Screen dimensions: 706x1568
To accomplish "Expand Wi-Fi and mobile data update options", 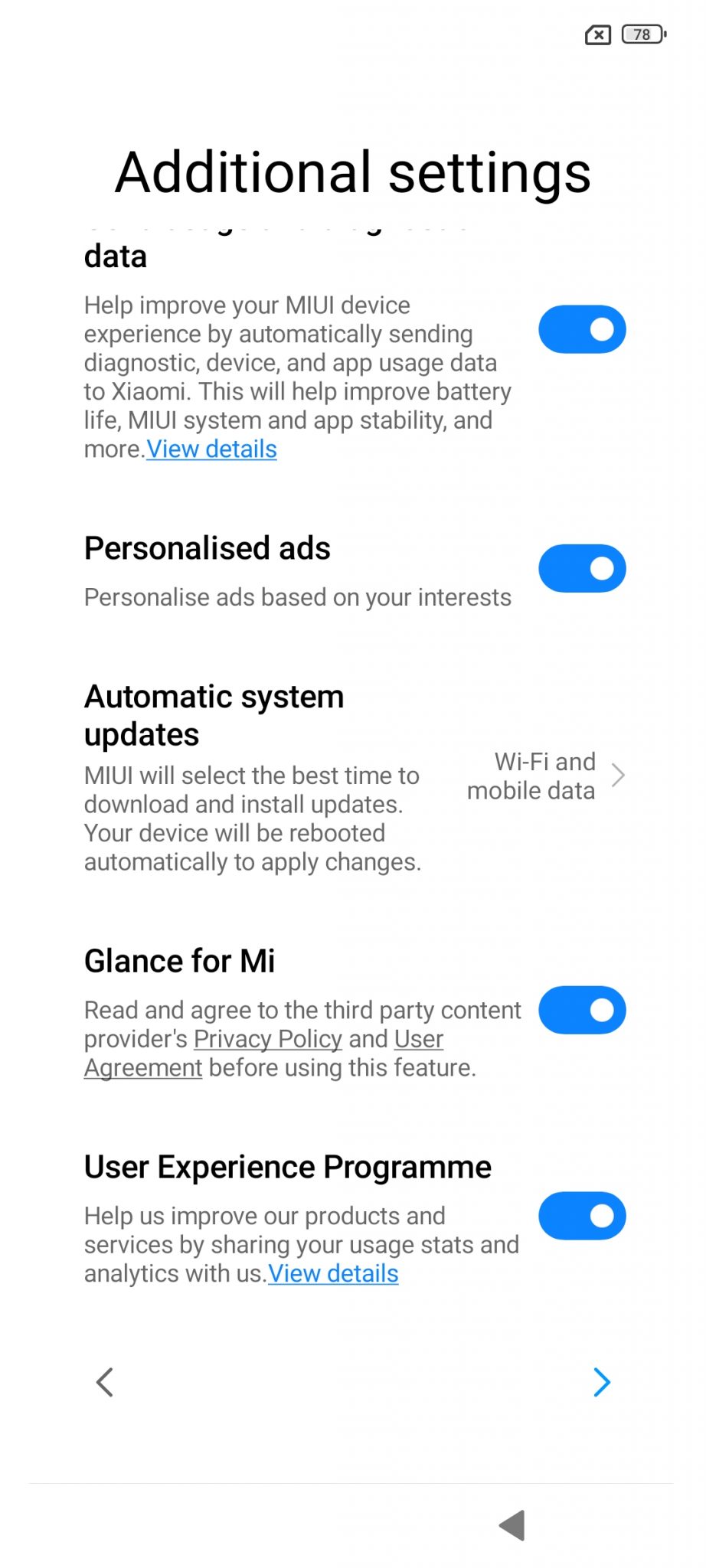I will point(531,776).
